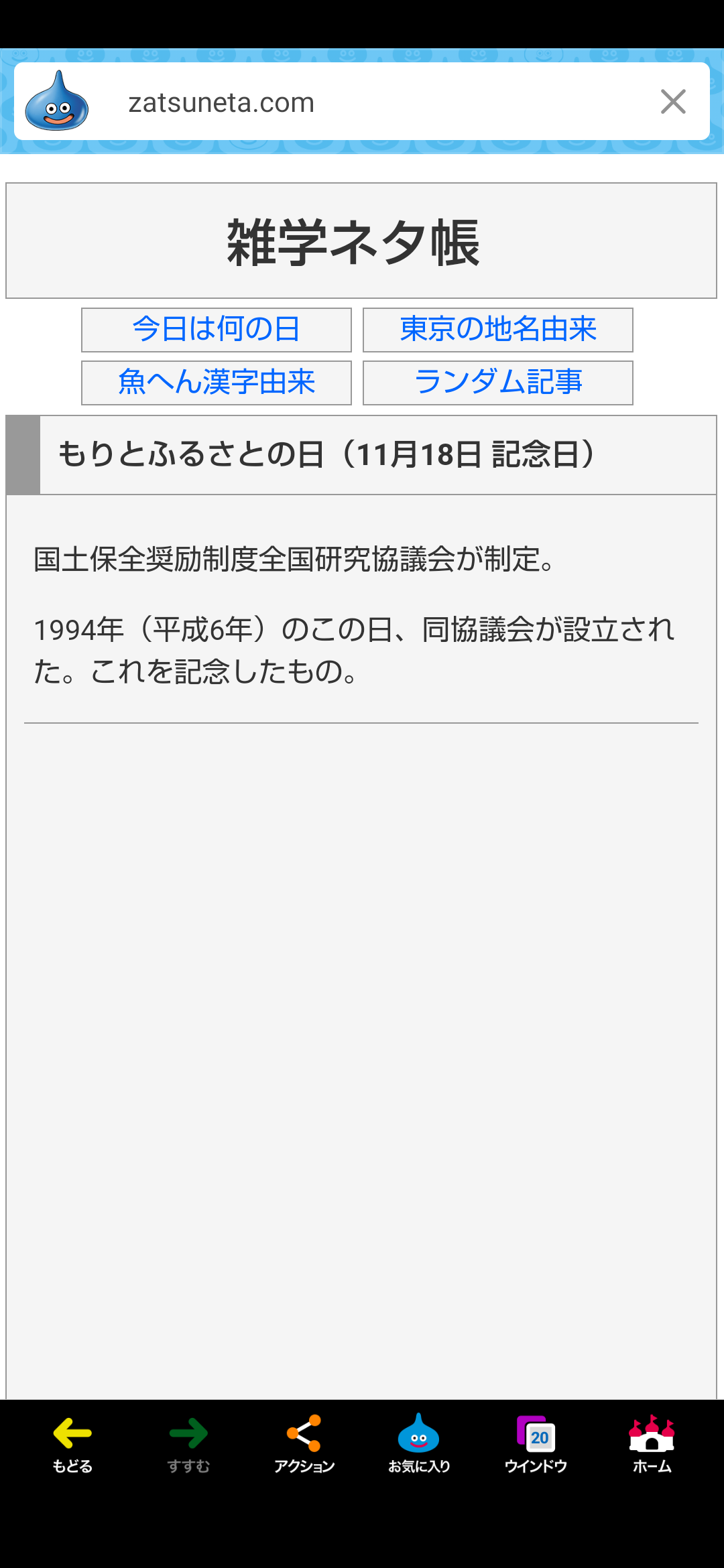The image size is (724, 1568).
Task: Open the 今日は何の日 link
Action: (217, 330)
